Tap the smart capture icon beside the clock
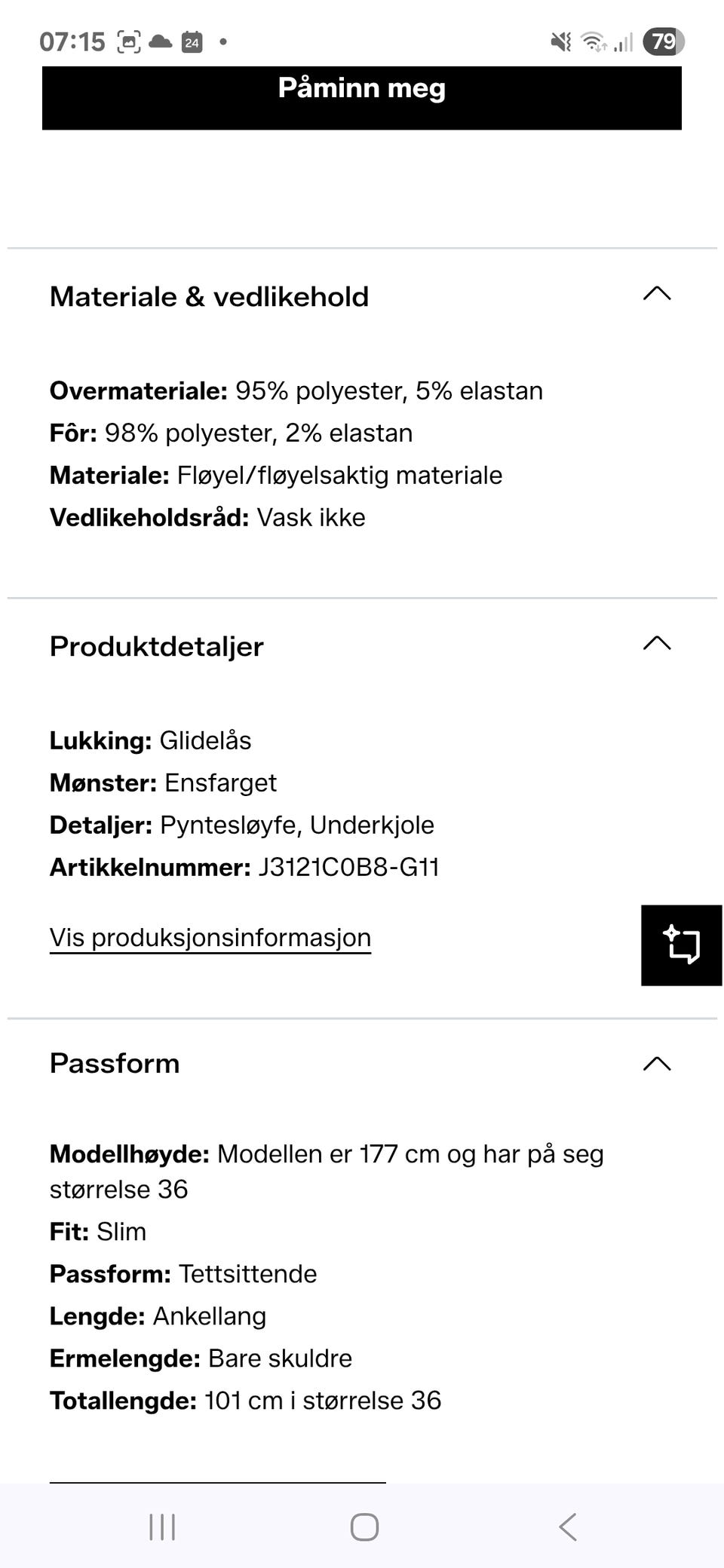 [x=130, y=41]
